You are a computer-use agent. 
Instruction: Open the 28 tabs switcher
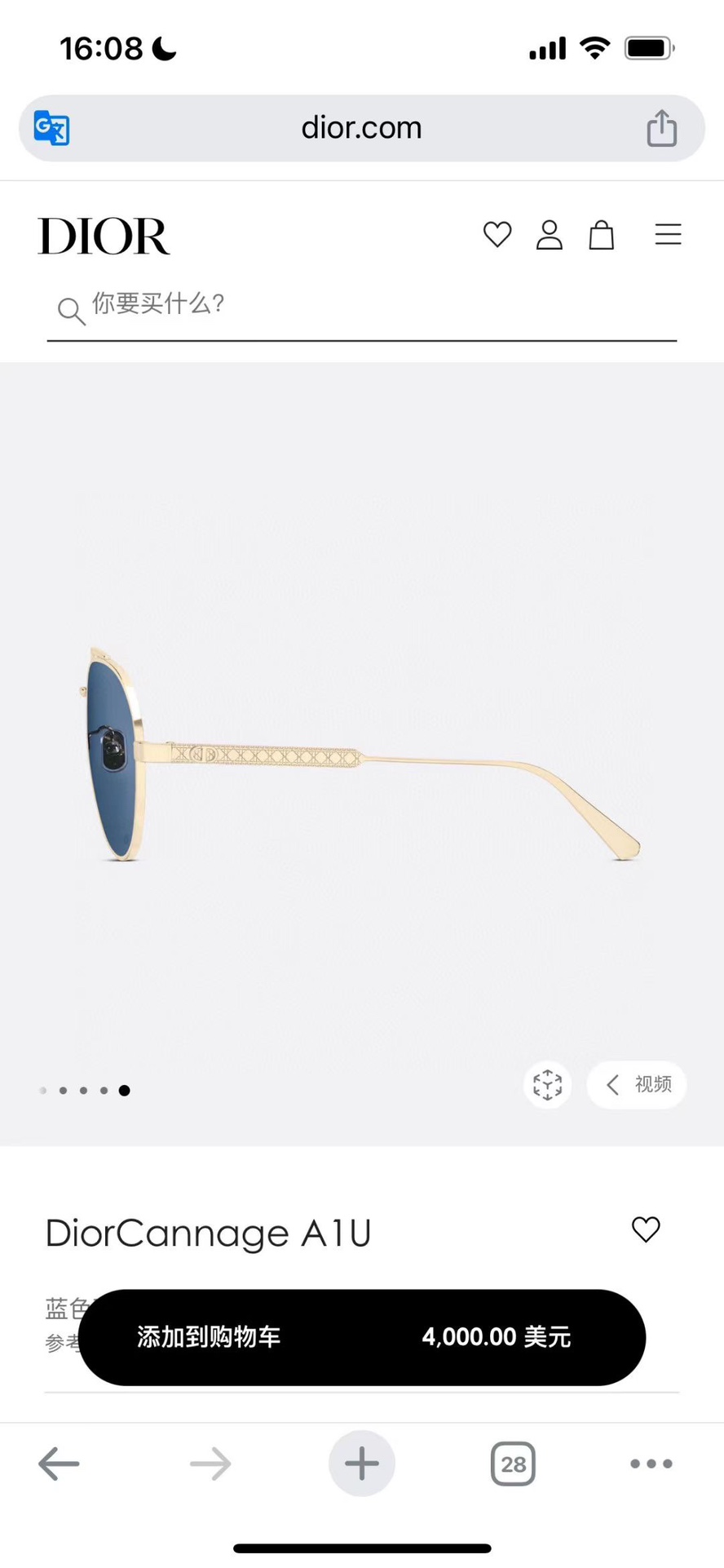coord(513,1464)
